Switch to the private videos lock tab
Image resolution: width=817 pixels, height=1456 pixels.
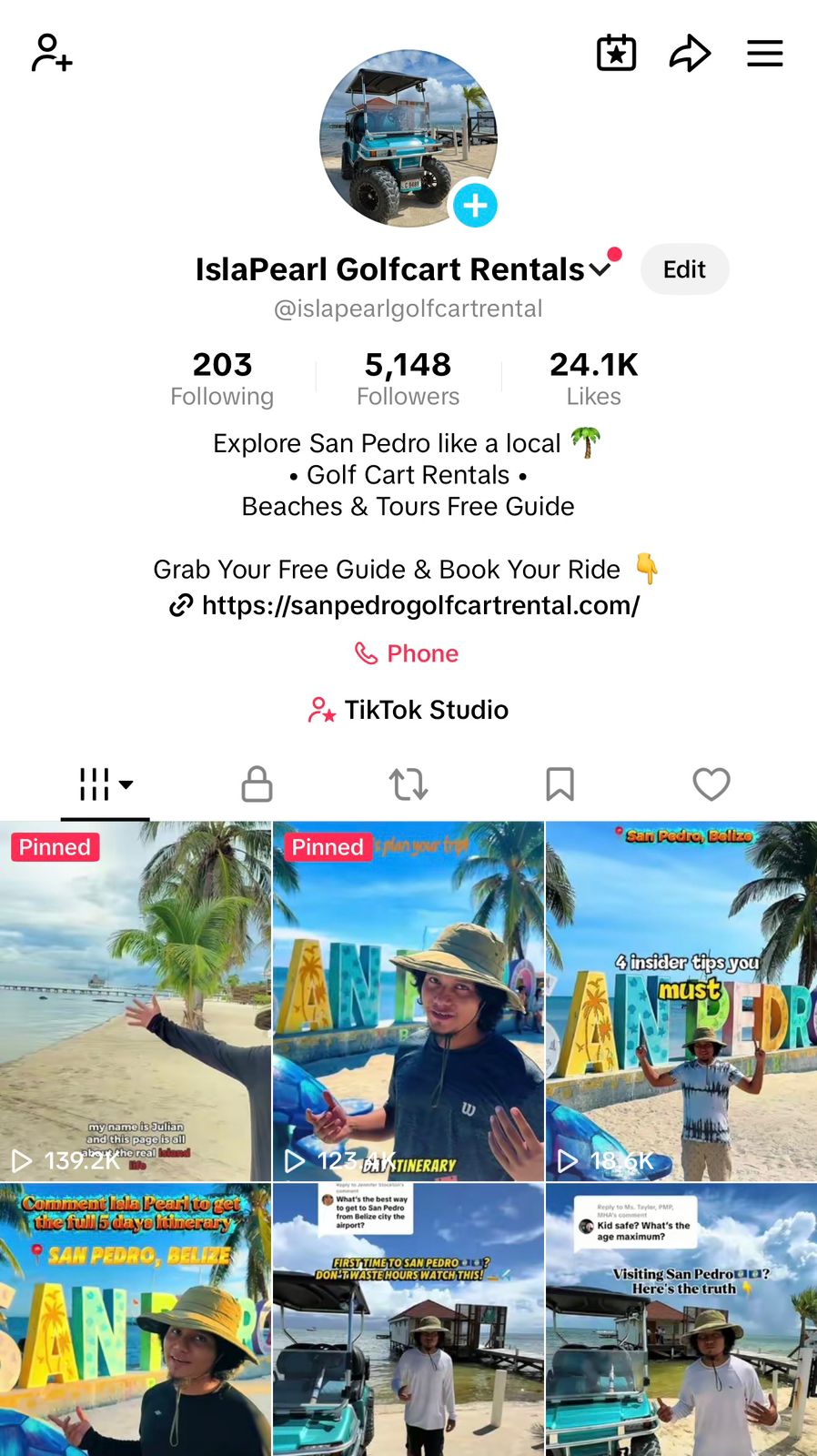(257, 784)
